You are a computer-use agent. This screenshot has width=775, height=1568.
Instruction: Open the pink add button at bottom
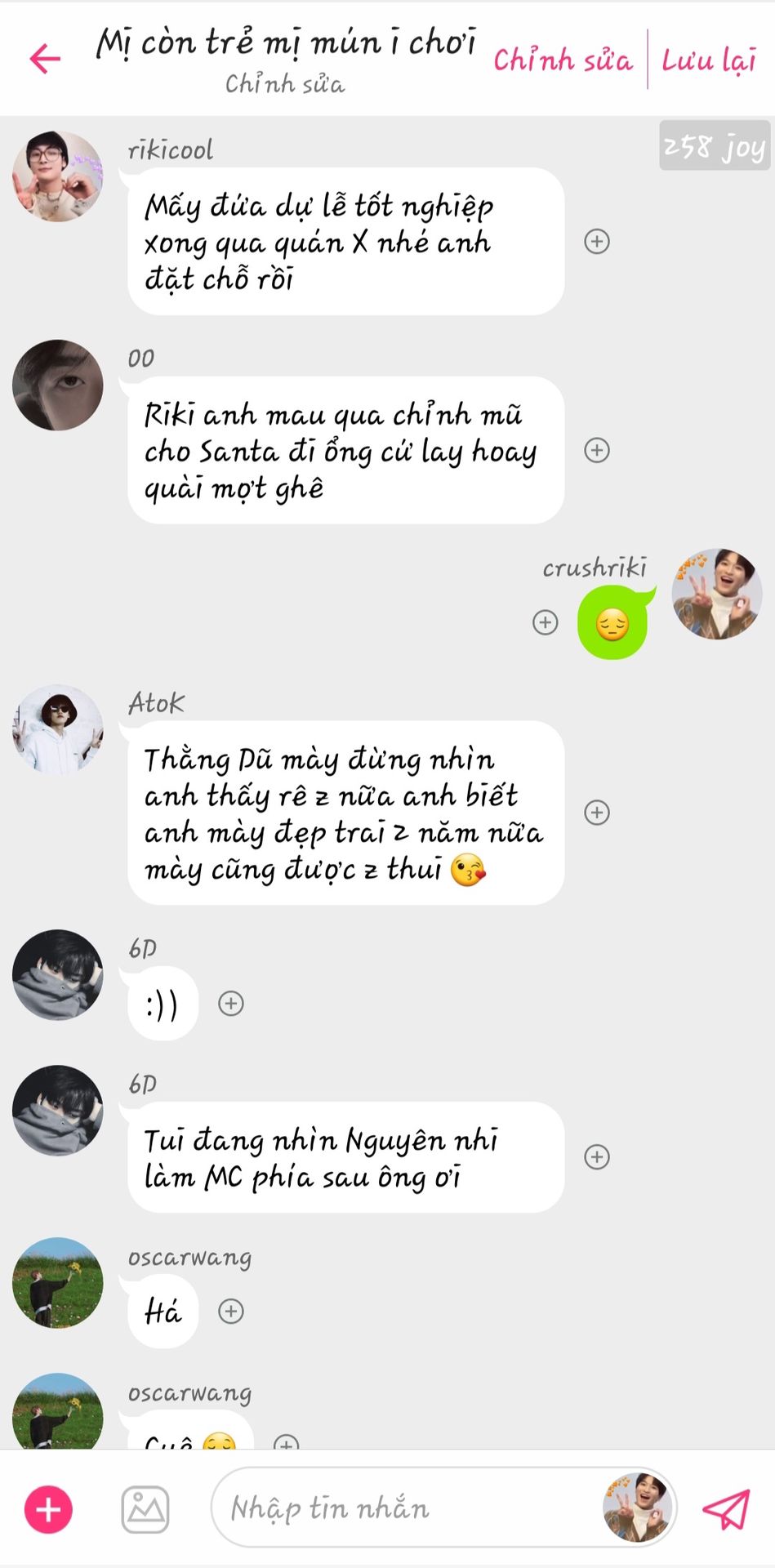pos(49,1509)
